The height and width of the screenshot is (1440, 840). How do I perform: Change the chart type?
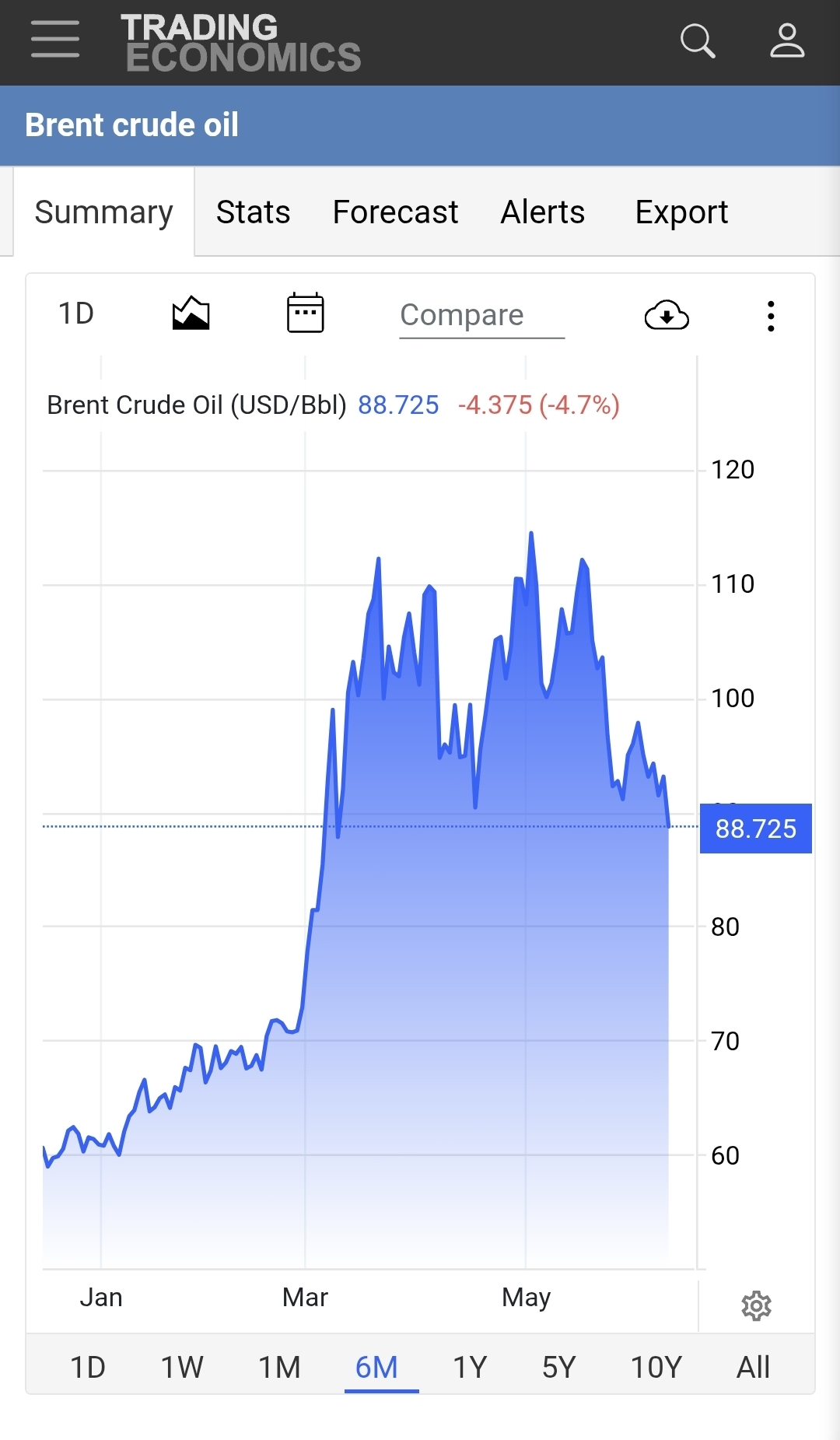191,314
